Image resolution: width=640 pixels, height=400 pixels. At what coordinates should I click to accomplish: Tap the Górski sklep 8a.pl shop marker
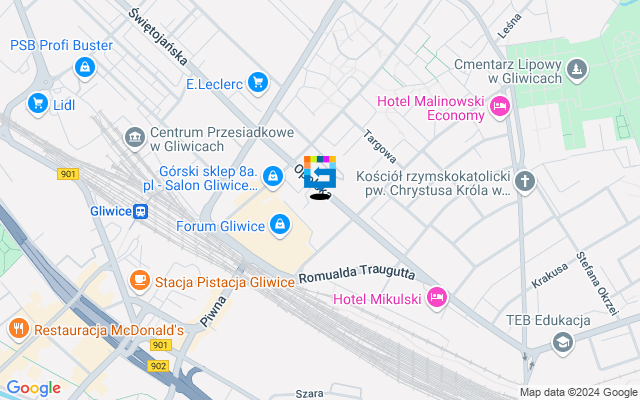(x=273, y=177)
